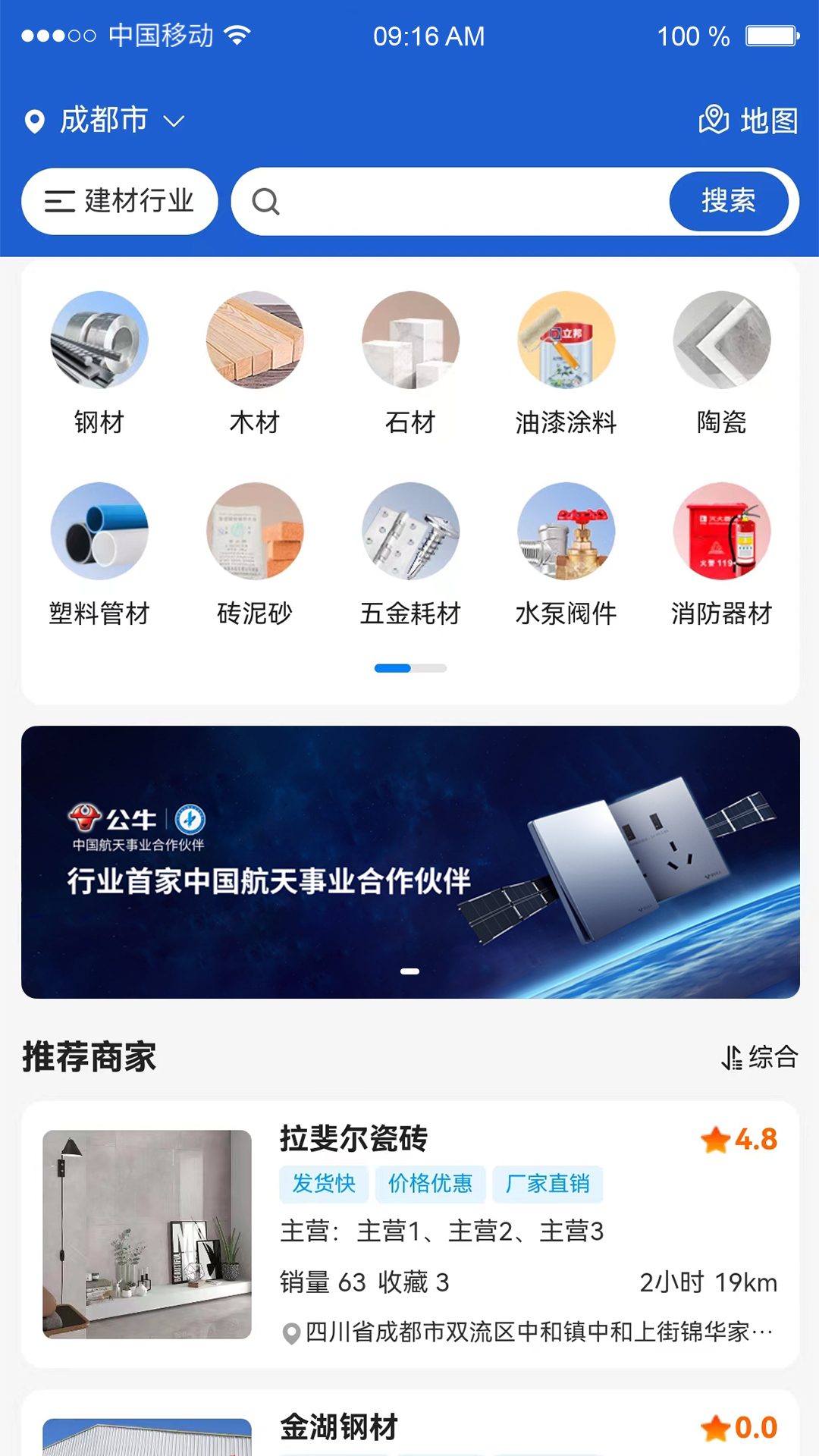This screenshot has width=819, height=1456.
Task: Open the 消防器材 fire equipment category
Action: coord(720,555)
